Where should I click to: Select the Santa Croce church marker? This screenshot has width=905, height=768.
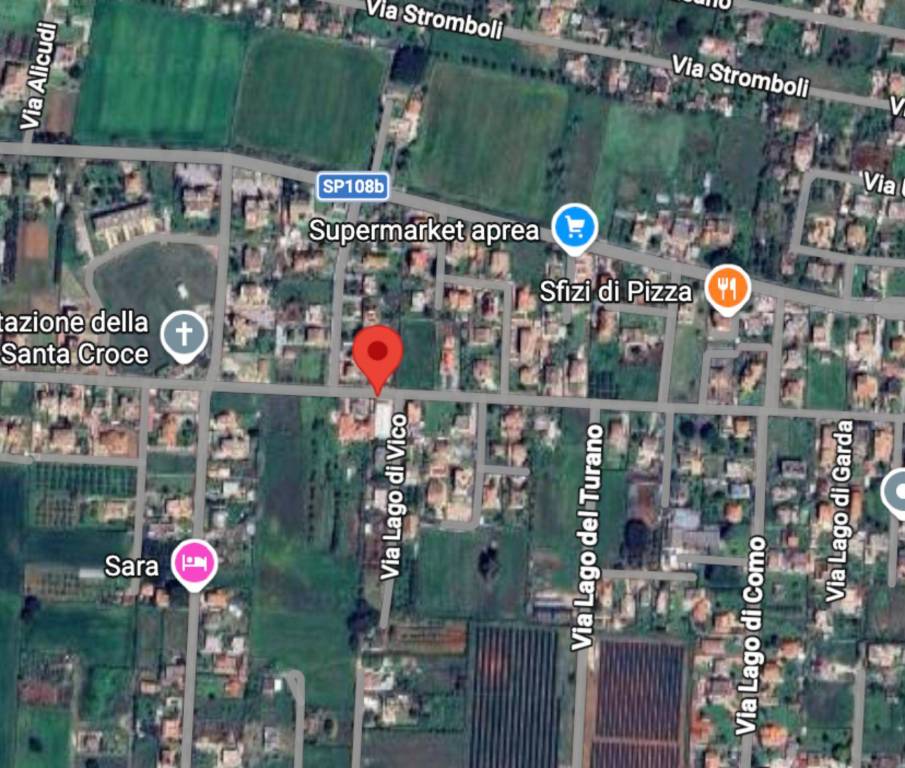[x=184, y=335]
